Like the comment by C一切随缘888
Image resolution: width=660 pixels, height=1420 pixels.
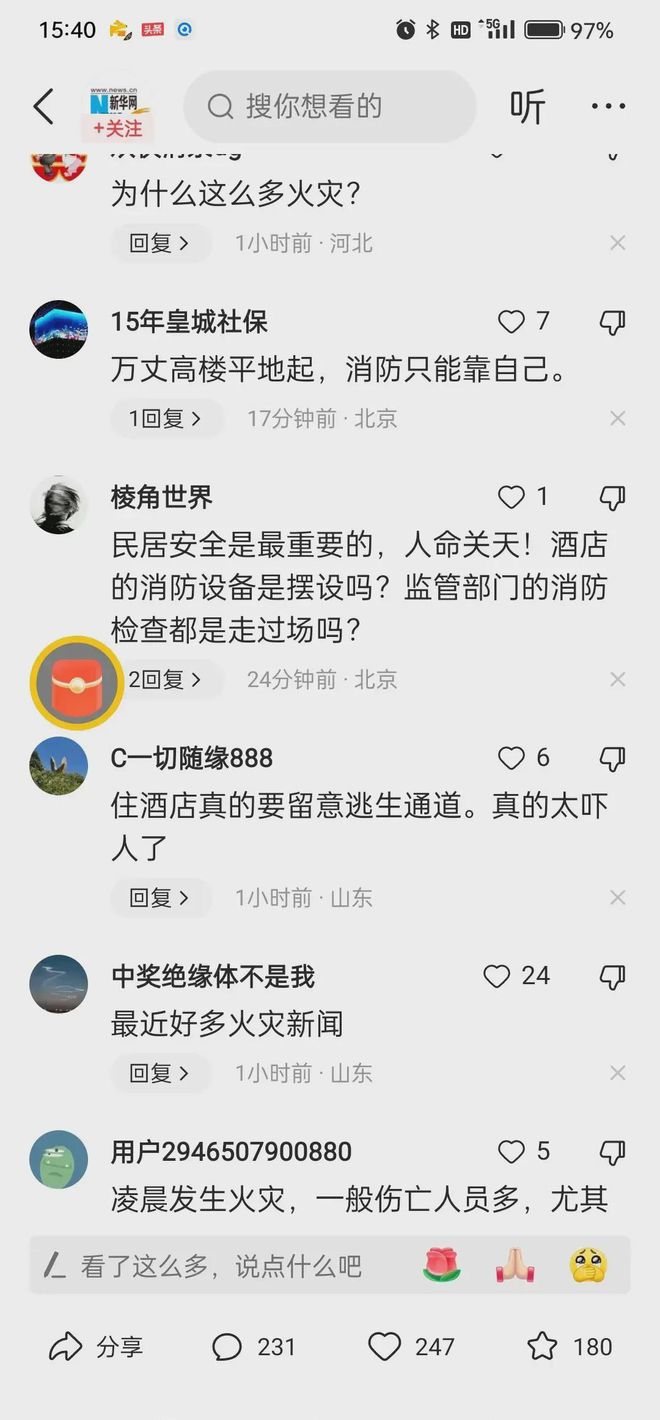pos(512,759)
